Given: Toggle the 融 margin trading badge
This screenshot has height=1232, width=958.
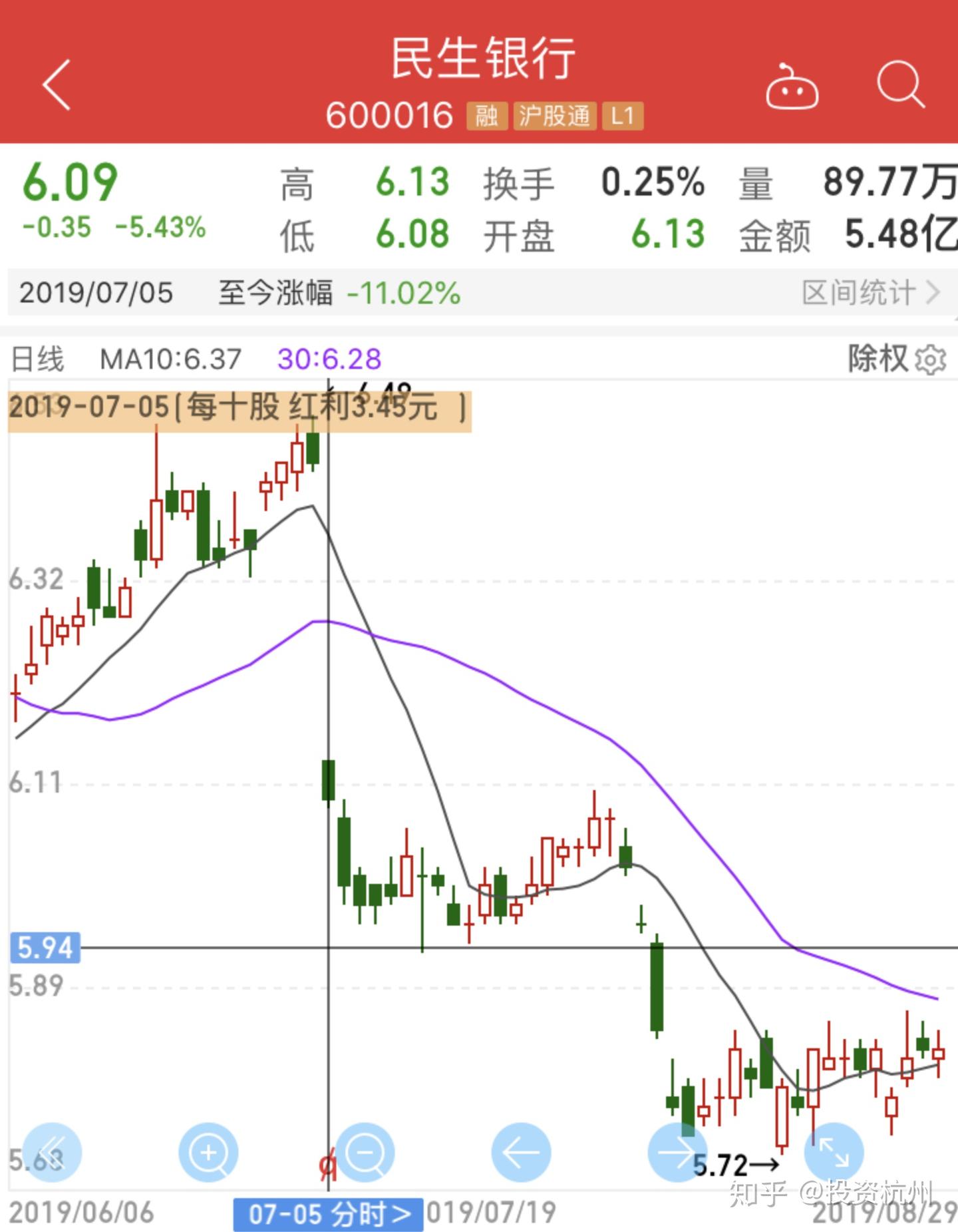Looking at the screenshot, I should coord(488,115).
